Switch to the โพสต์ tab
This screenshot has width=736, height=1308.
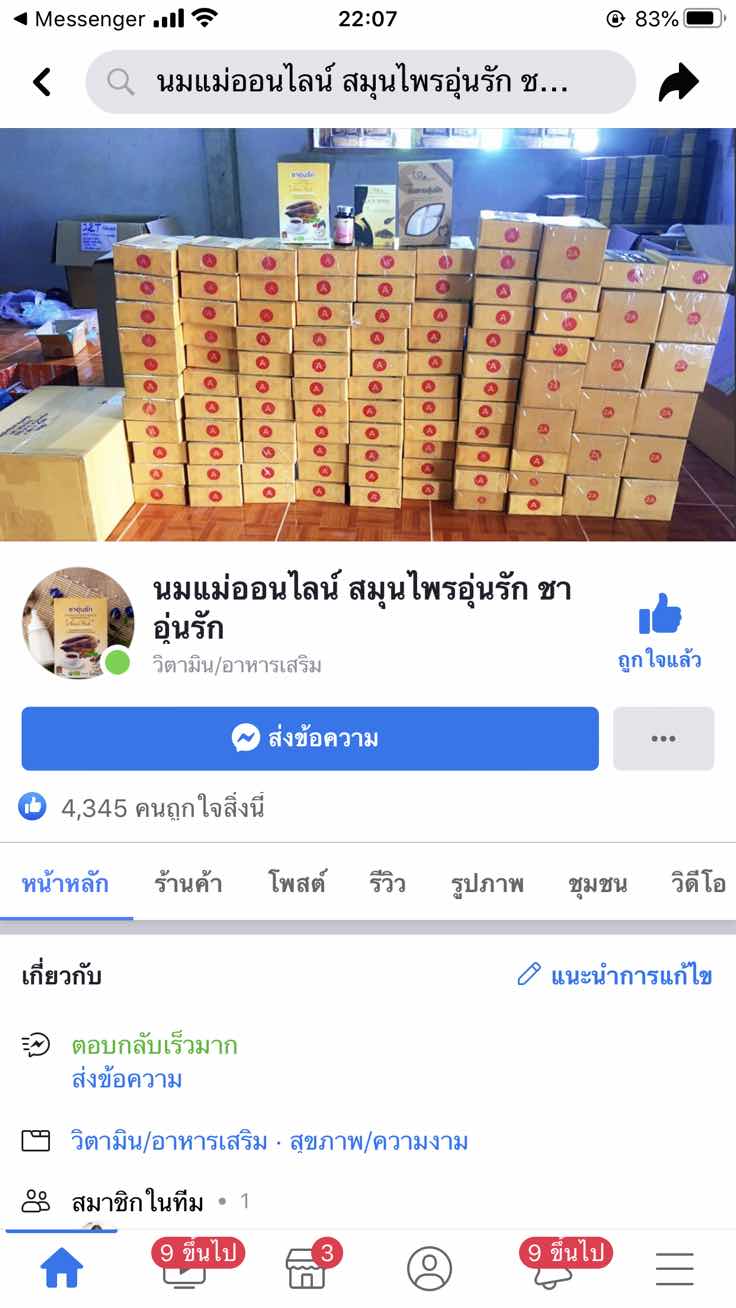tap(297, 884)
